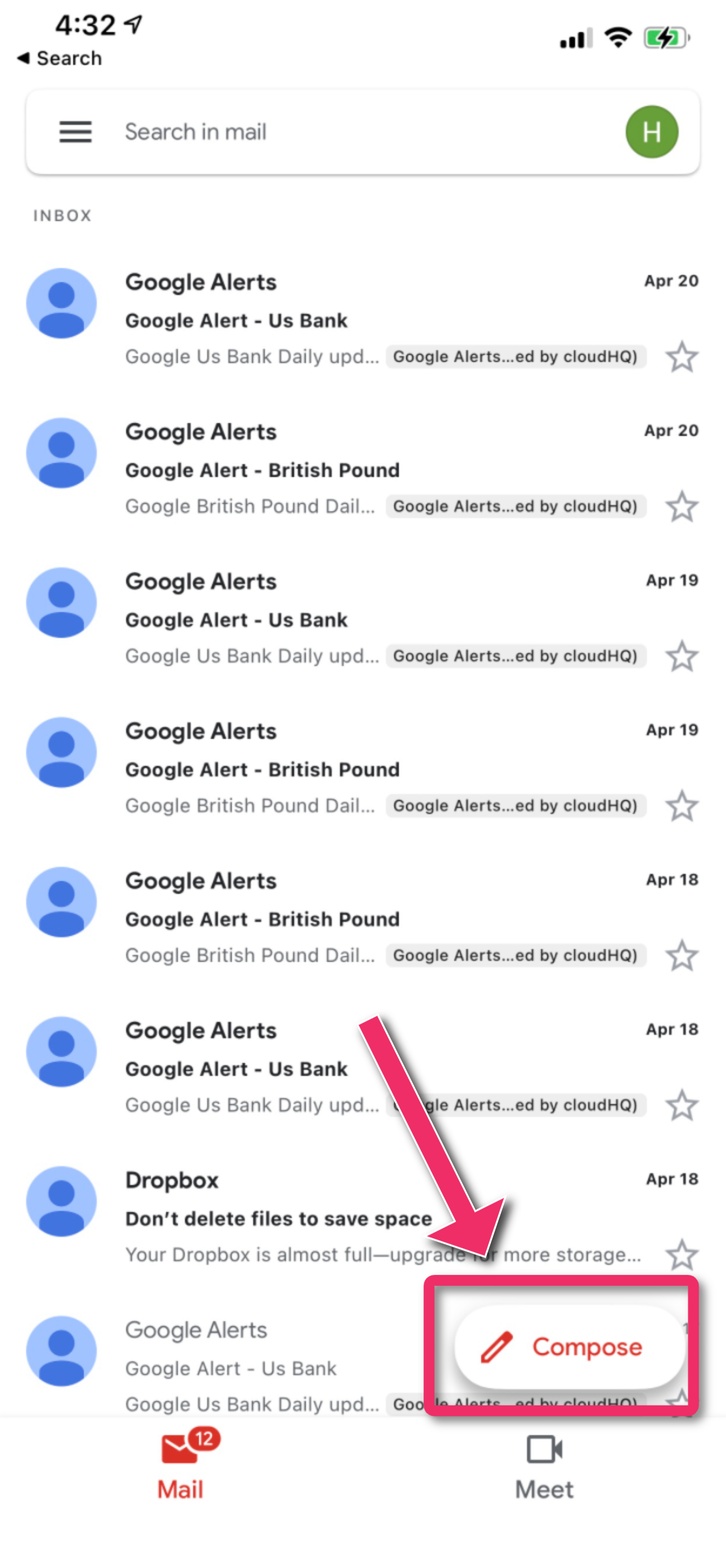
Task: Star the Apr 20 Us Bank alert
Action: 682,357
